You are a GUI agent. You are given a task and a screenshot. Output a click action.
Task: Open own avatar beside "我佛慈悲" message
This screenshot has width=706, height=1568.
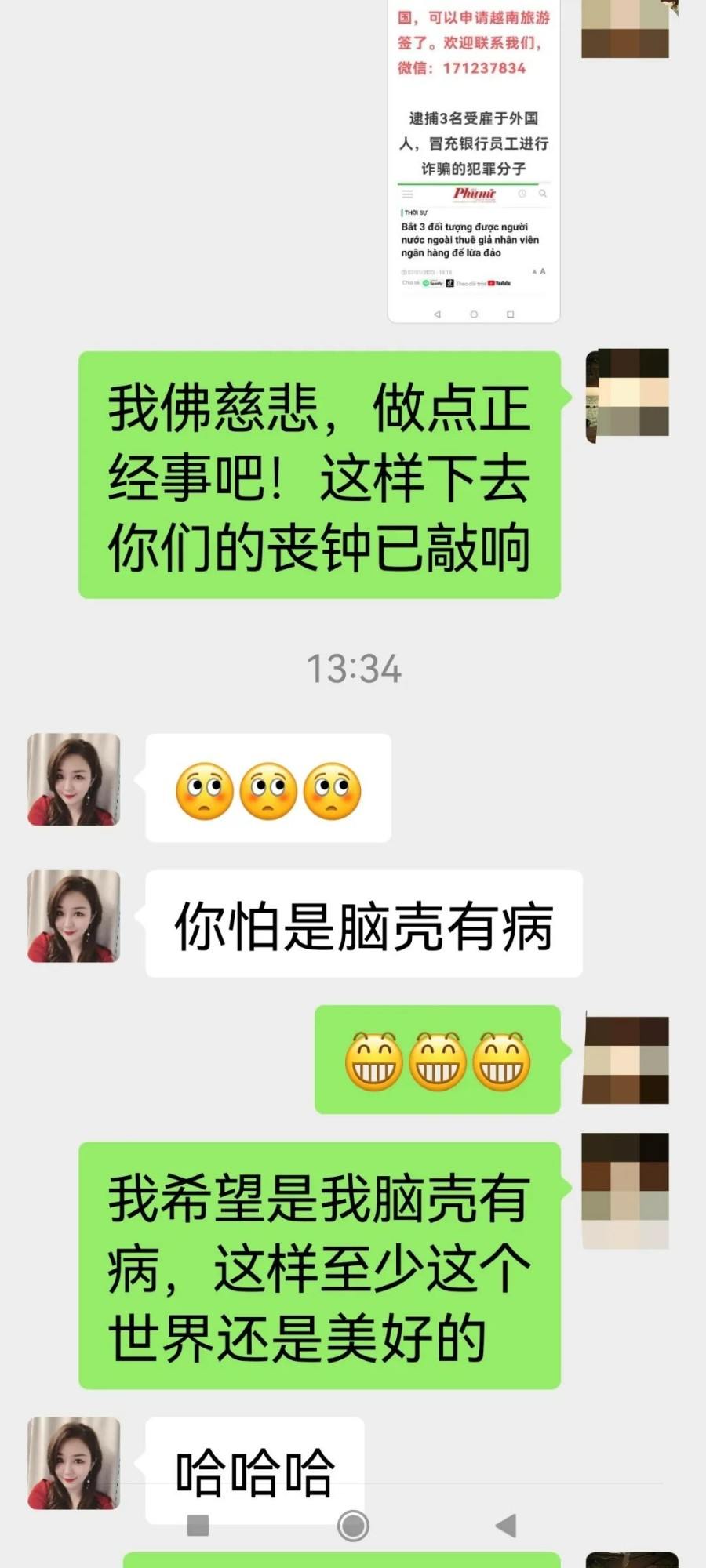(628, 395)
